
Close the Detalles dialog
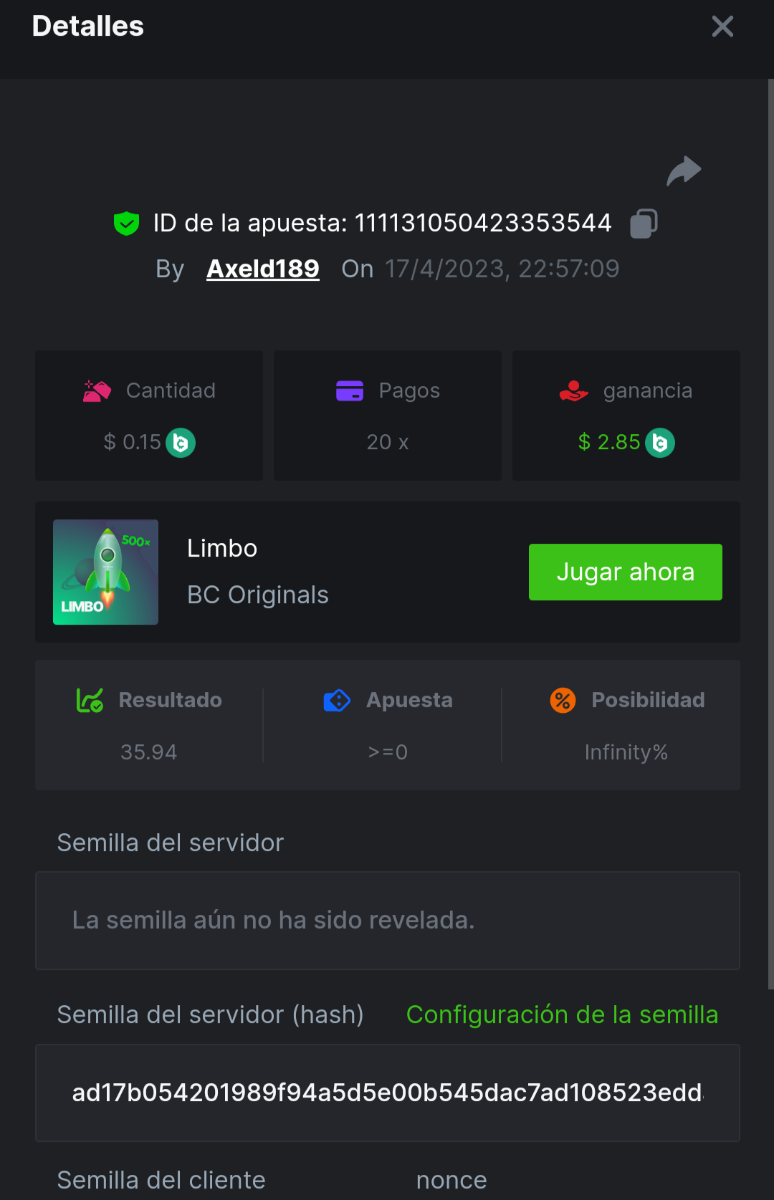(722, 27)
